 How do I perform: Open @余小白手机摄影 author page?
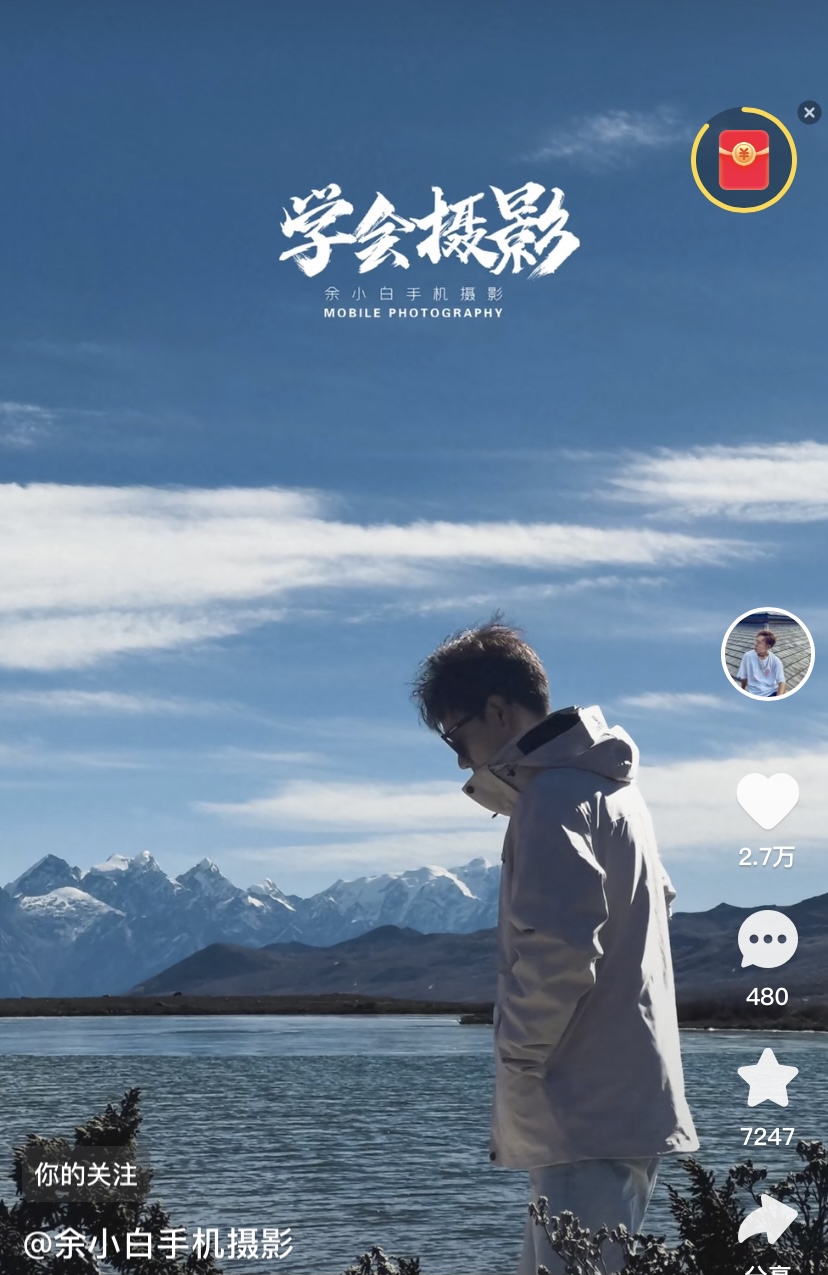pyautogui.click(x=158, y=1244)
